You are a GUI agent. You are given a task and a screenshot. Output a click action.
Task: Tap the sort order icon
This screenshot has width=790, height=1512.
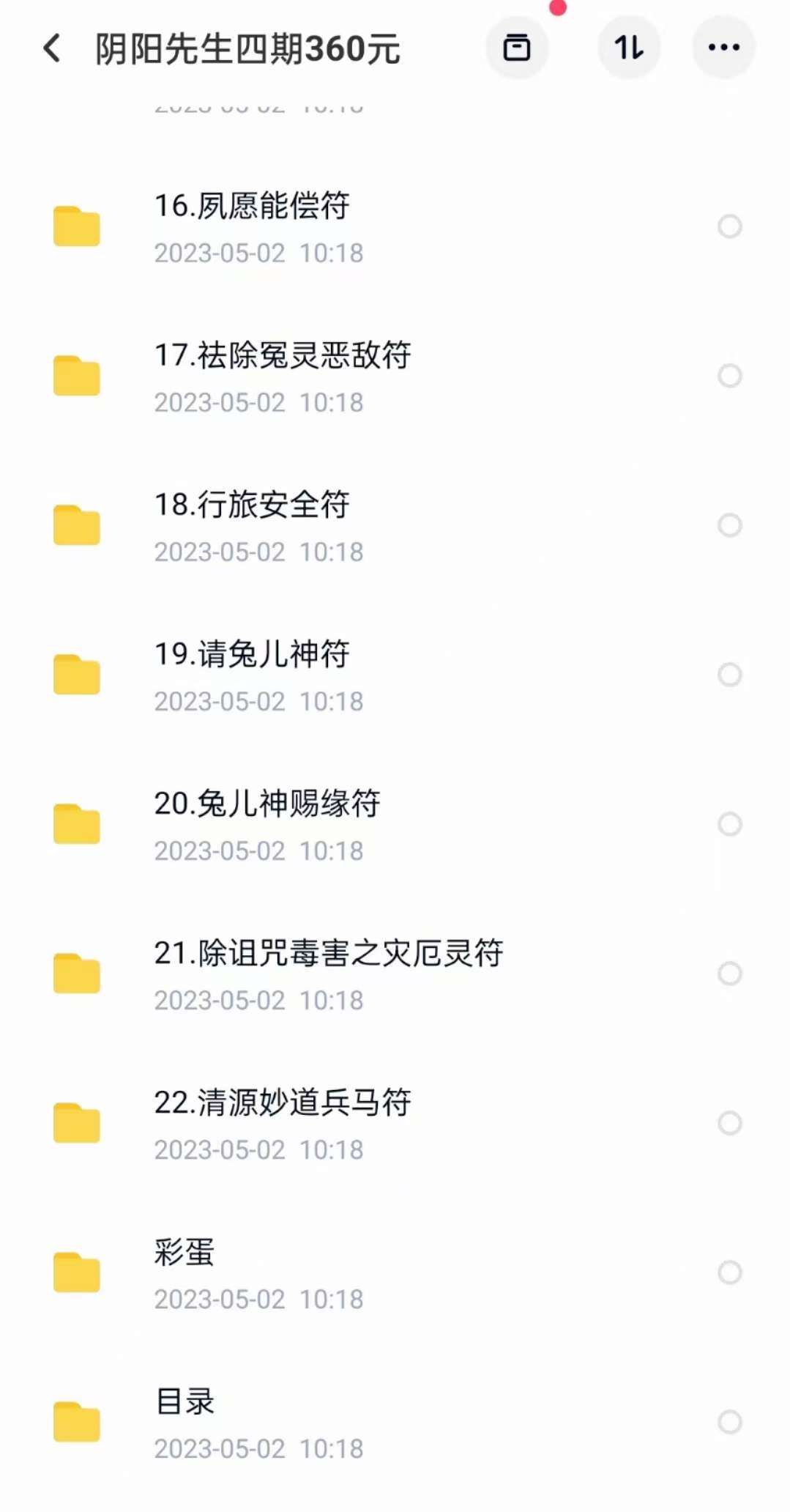629,46
